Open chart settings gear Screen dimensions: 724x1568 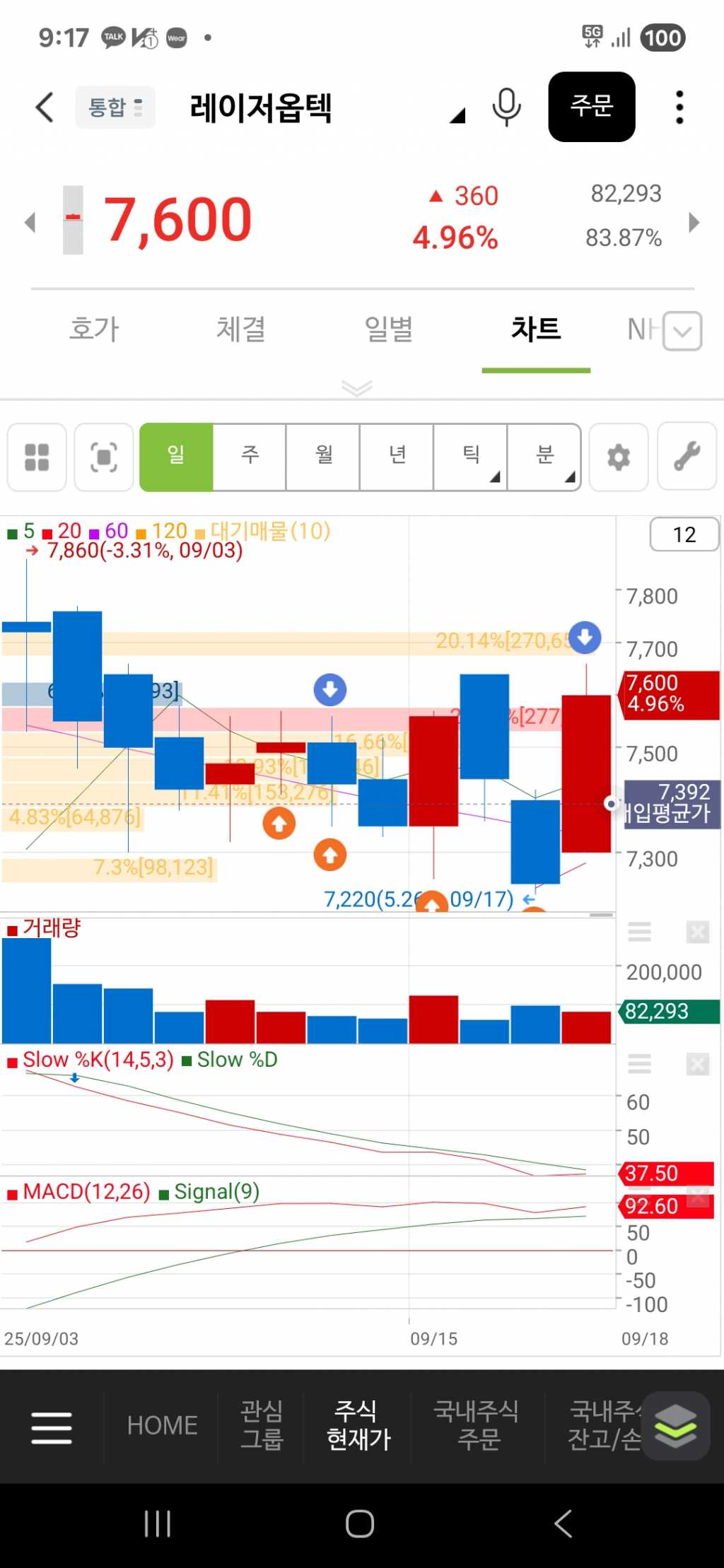(619, 457)
